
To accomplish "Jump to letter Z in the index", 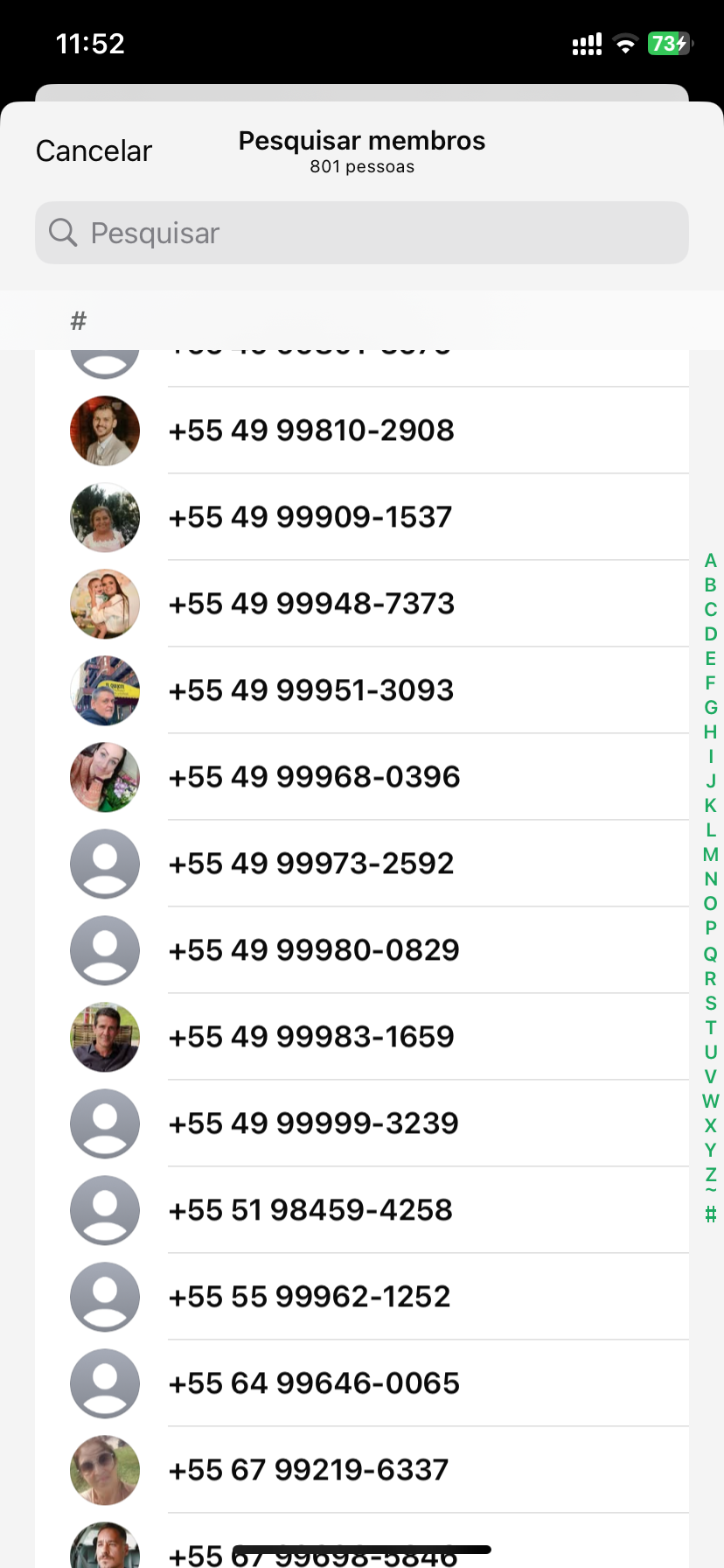I will tap(710, 1174).
